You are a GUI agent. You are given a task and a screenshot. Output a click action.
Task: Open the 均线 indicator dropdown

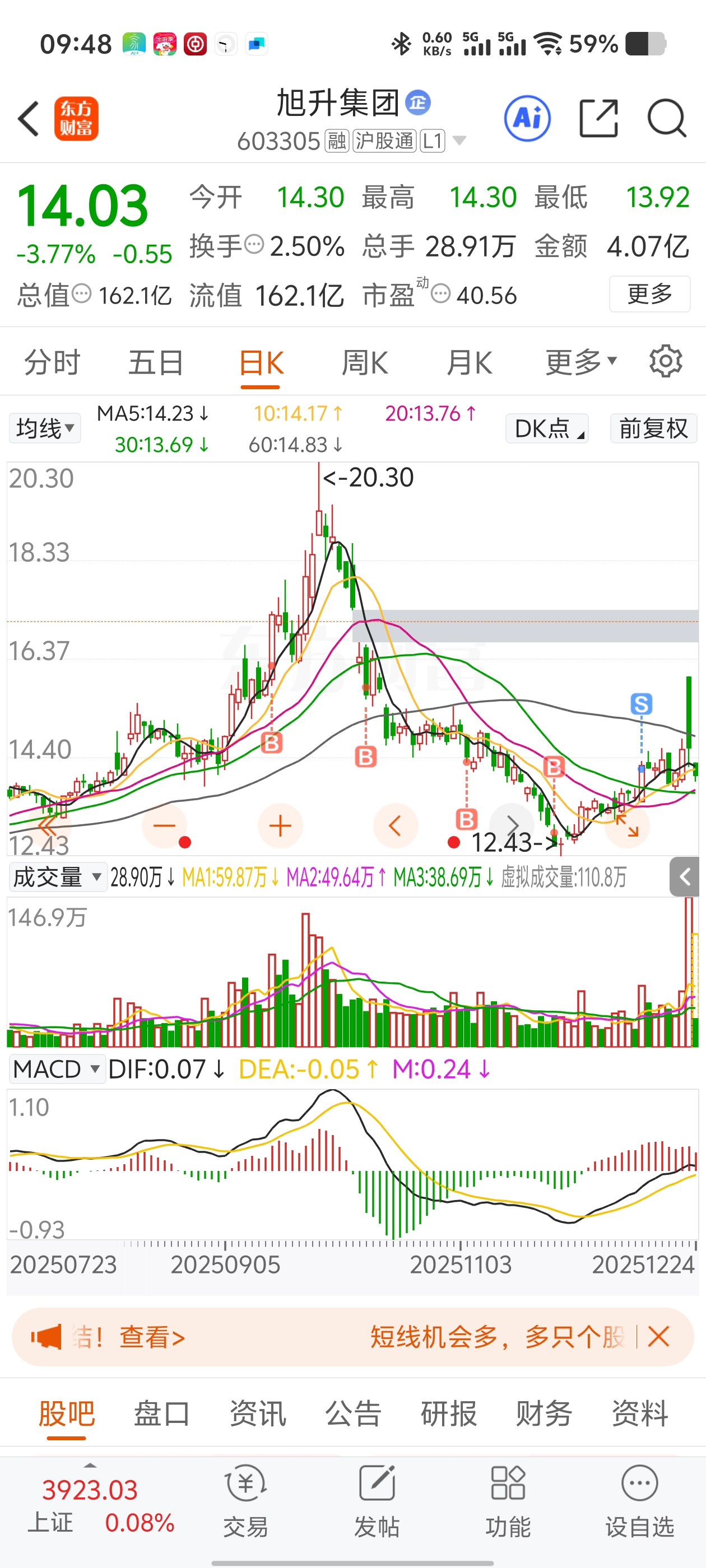click(44, 428)
